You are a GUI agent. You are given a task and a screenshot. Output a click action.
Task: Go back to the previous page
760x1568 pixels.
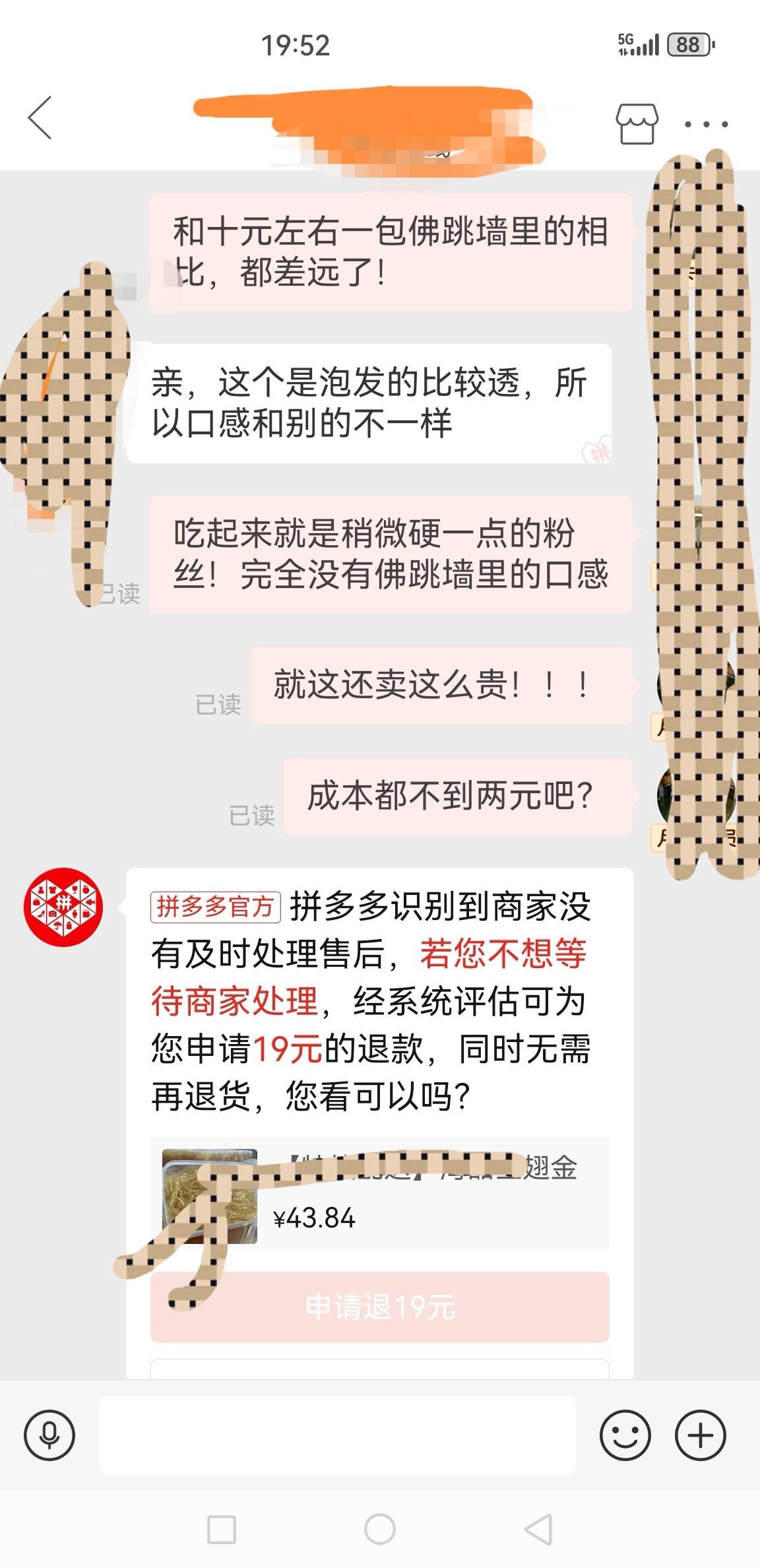coord(40,118)
